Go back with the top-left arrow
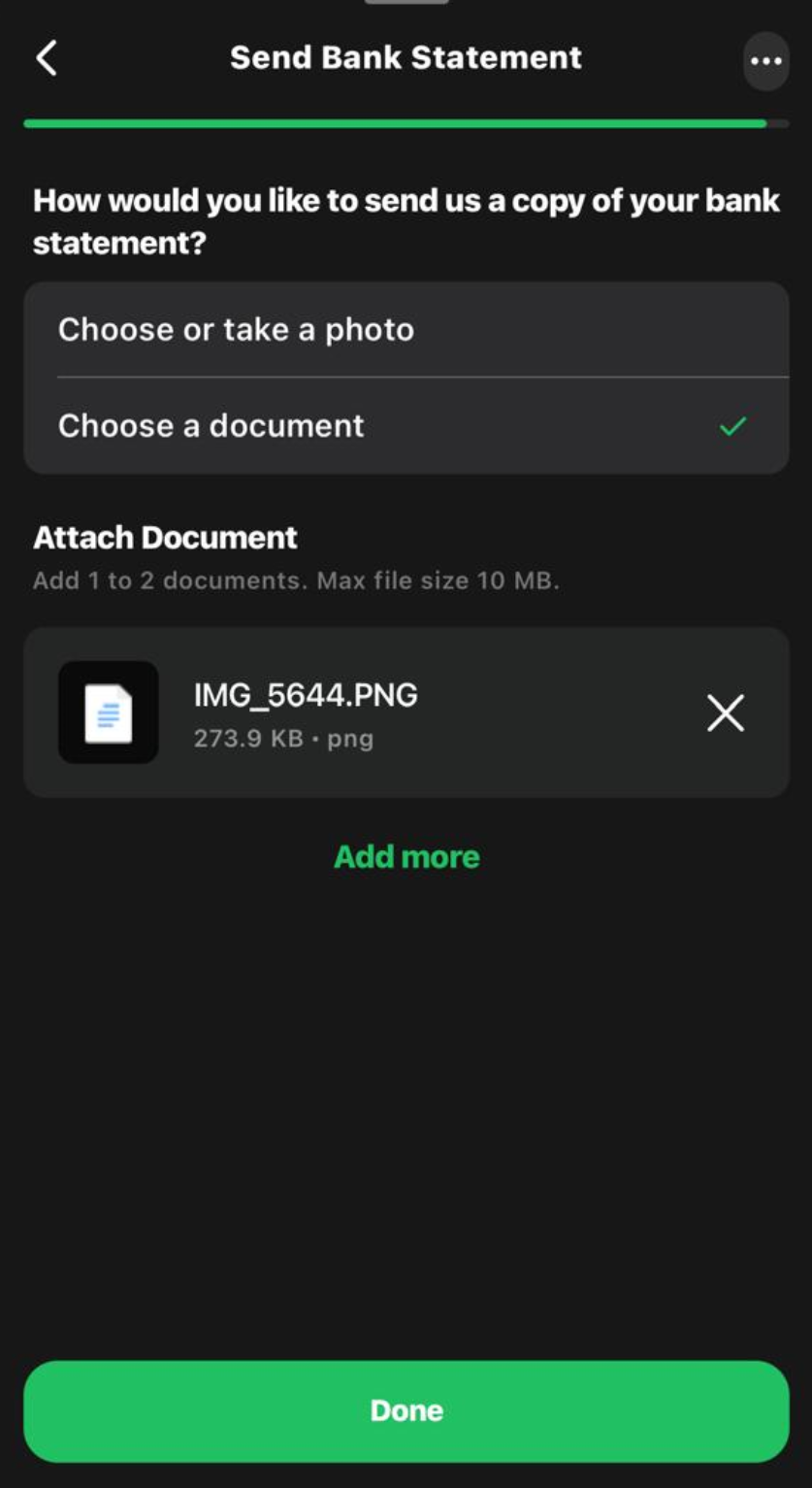The image size is (812, 1488). 47,58
